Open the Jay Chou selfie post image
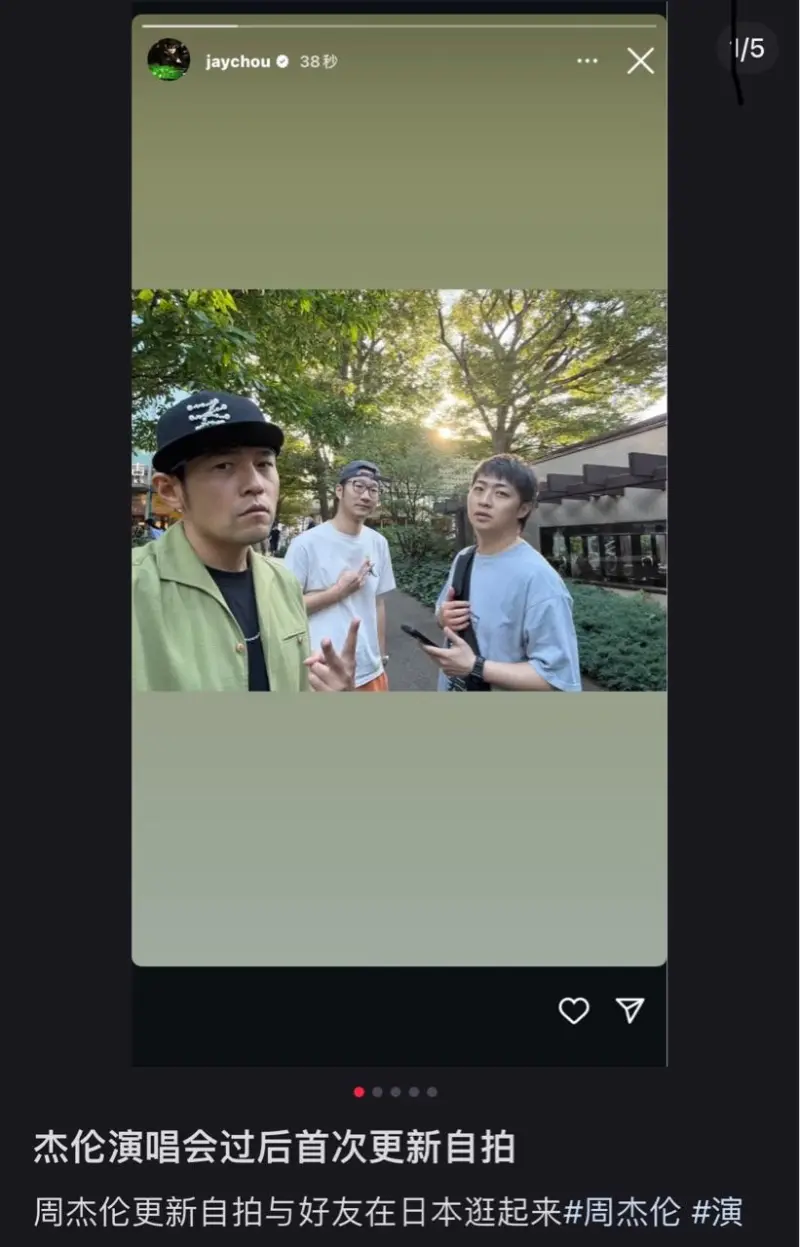 (x=399, y=490)
